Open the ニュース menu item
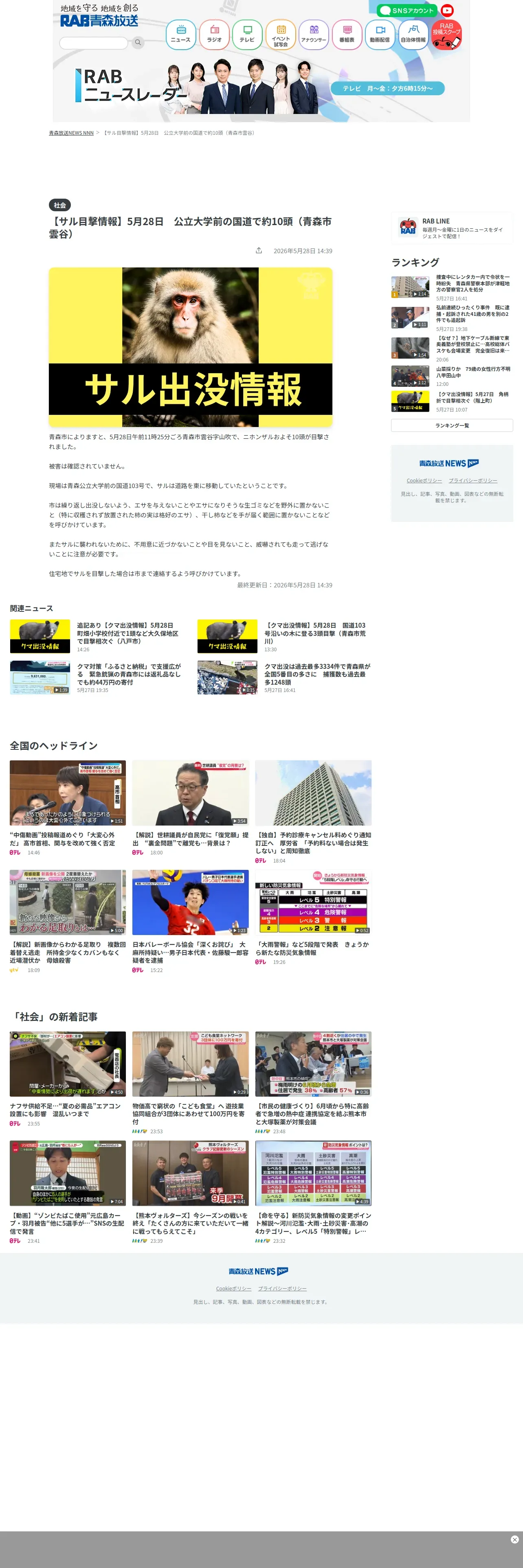This screenshot has width=523, height=1568. click(181, 35)
